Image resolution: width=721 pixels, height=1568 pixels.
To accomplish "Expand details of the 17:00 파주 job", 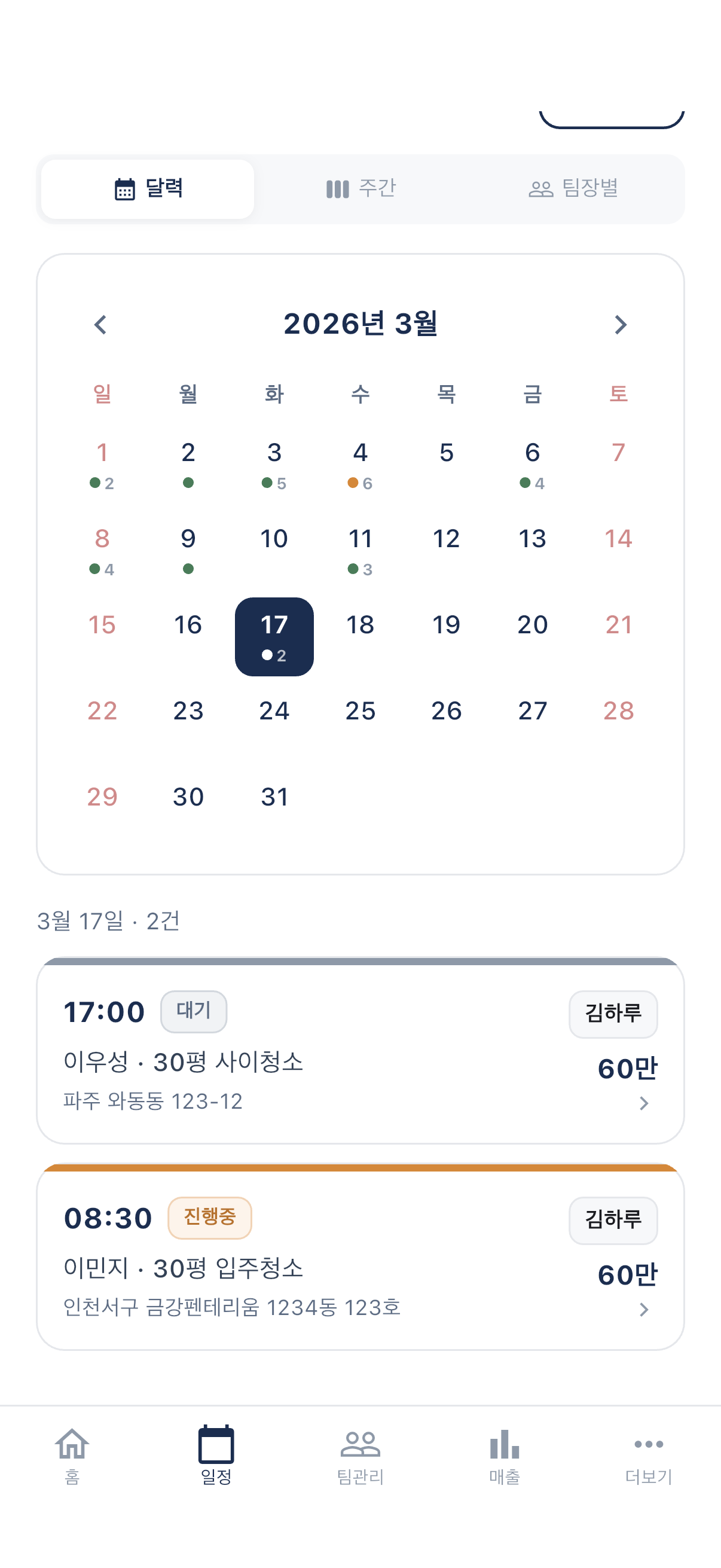I will tap(644, 1103).
